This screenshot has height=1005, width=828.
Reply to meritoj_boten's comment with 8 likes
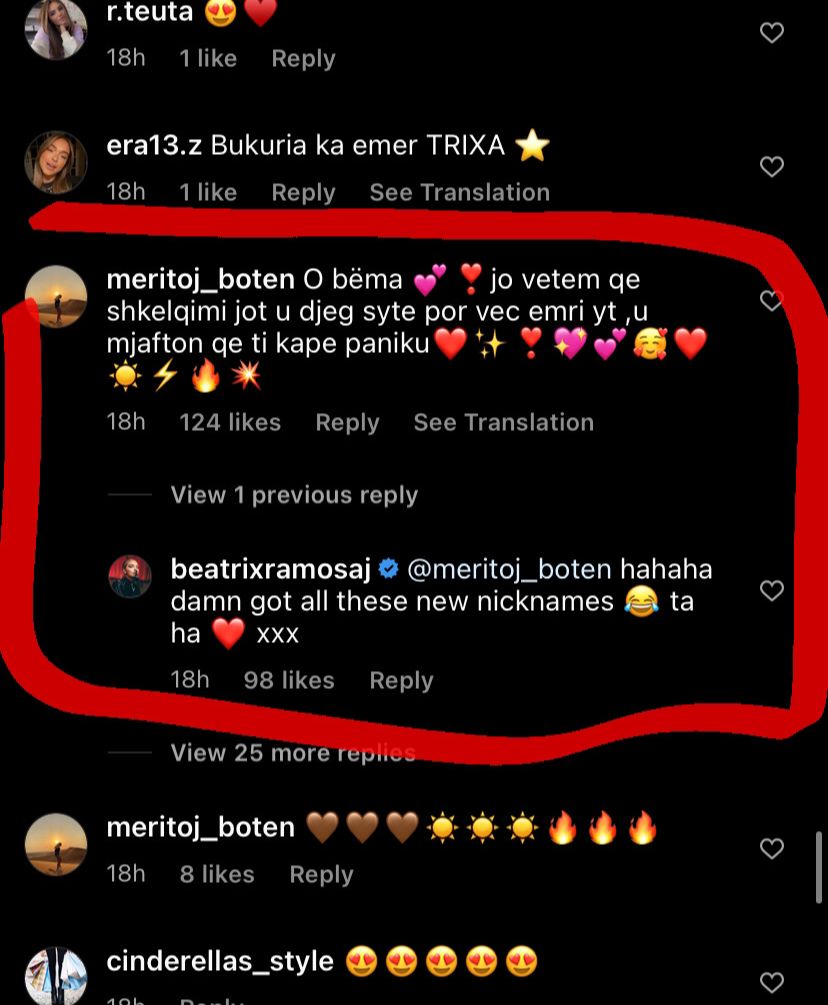click(321, 874)
